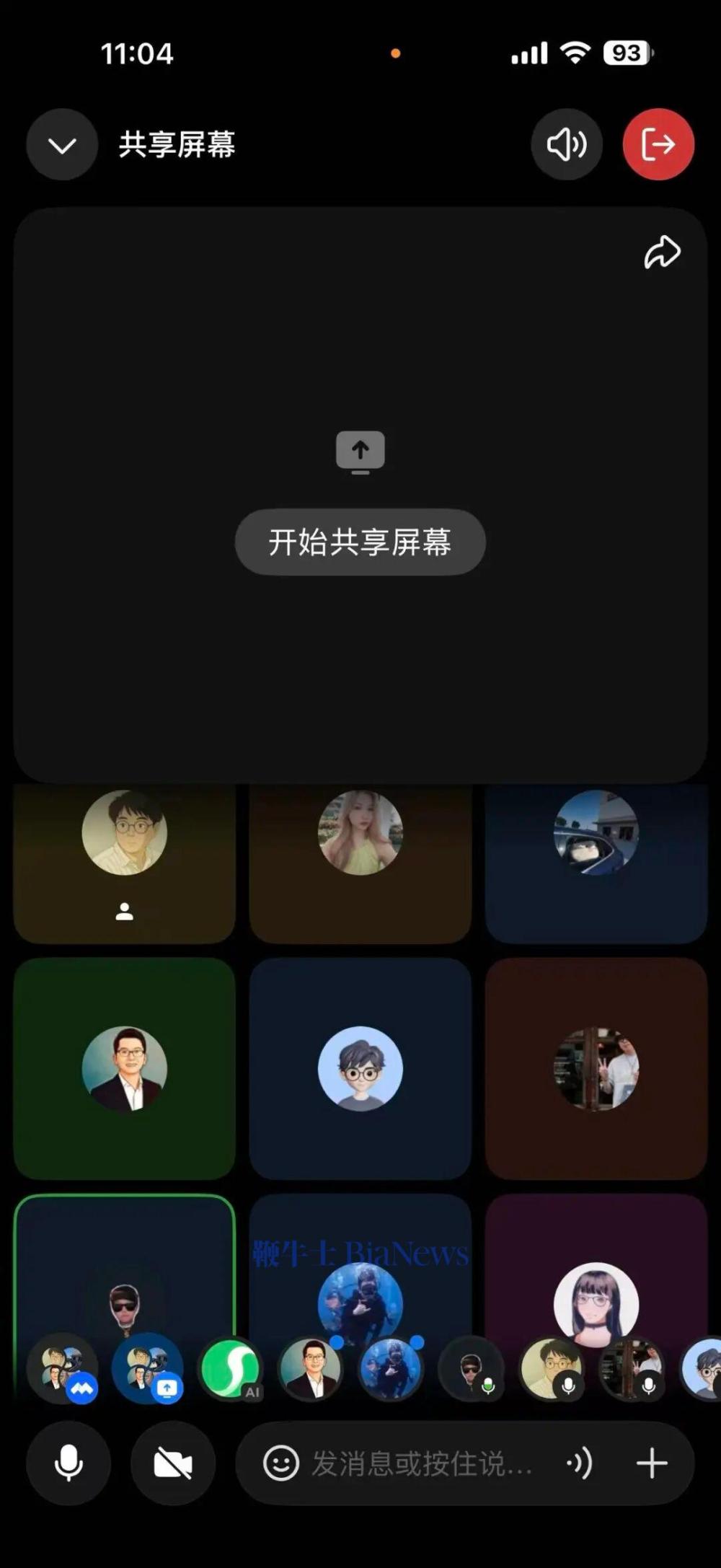Tap the voice wave icon in message bar
This screenshot has height=1568, width=721.
click(580, 1463)
